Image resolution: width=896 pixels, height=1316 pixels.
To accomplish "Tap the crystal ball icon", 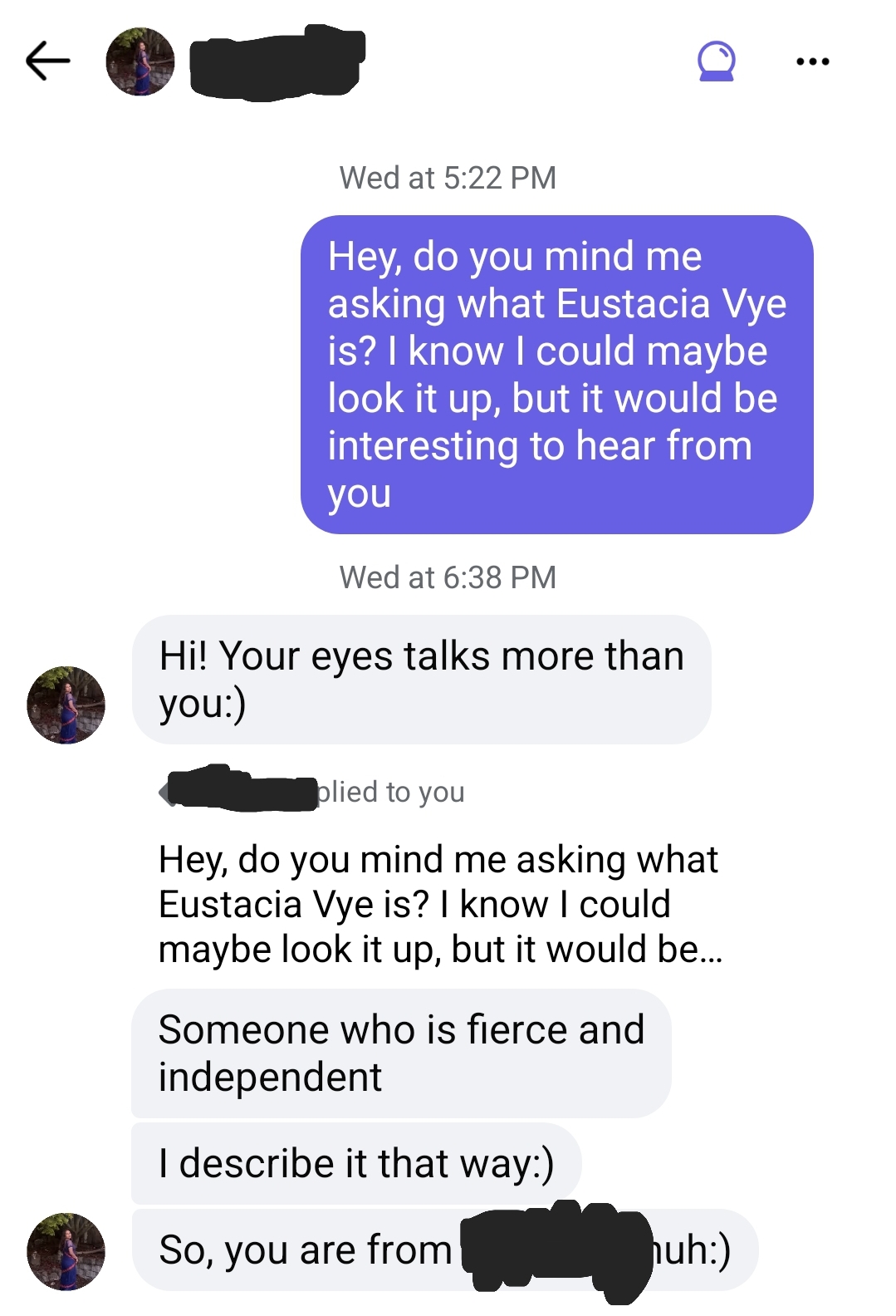I will click(x=716, y=61).
